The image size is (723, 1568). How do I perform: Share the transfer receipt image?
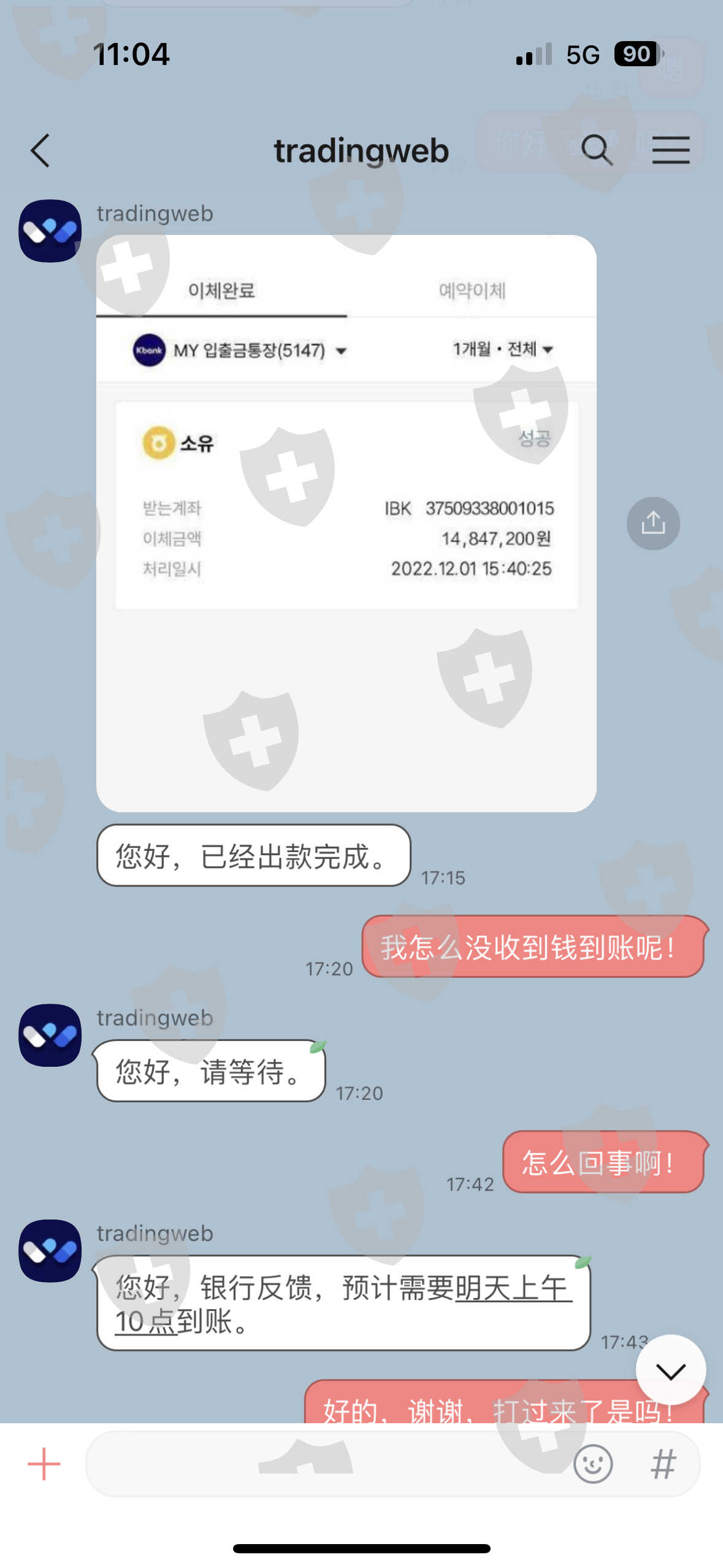click(x=653, y=523)
